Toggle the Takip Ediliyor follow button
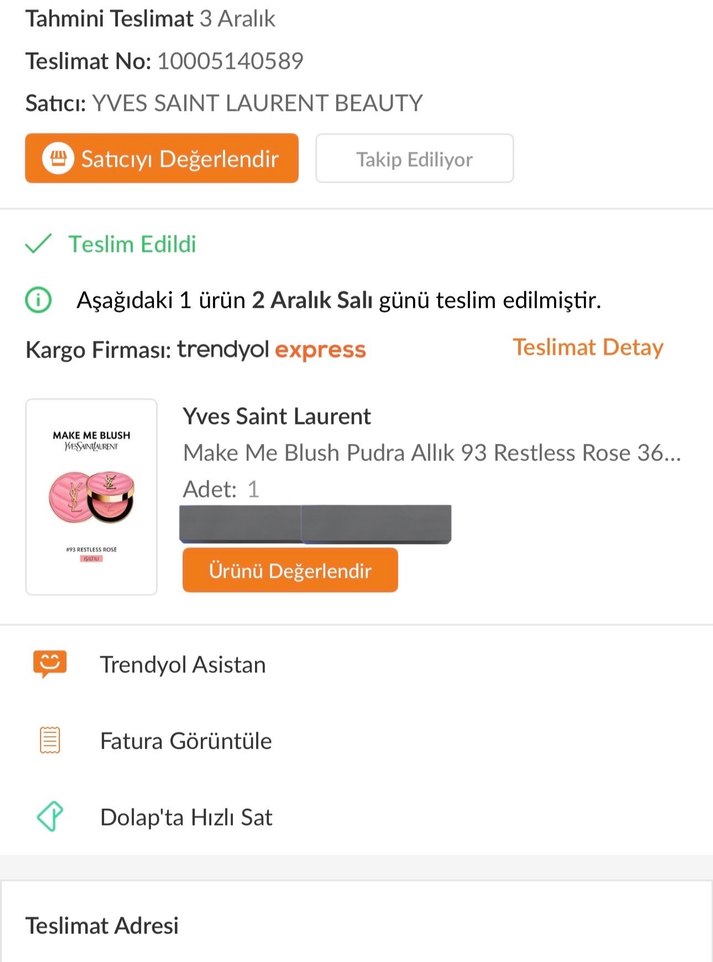This screenshot has height=962, width=713. [414, 159]
